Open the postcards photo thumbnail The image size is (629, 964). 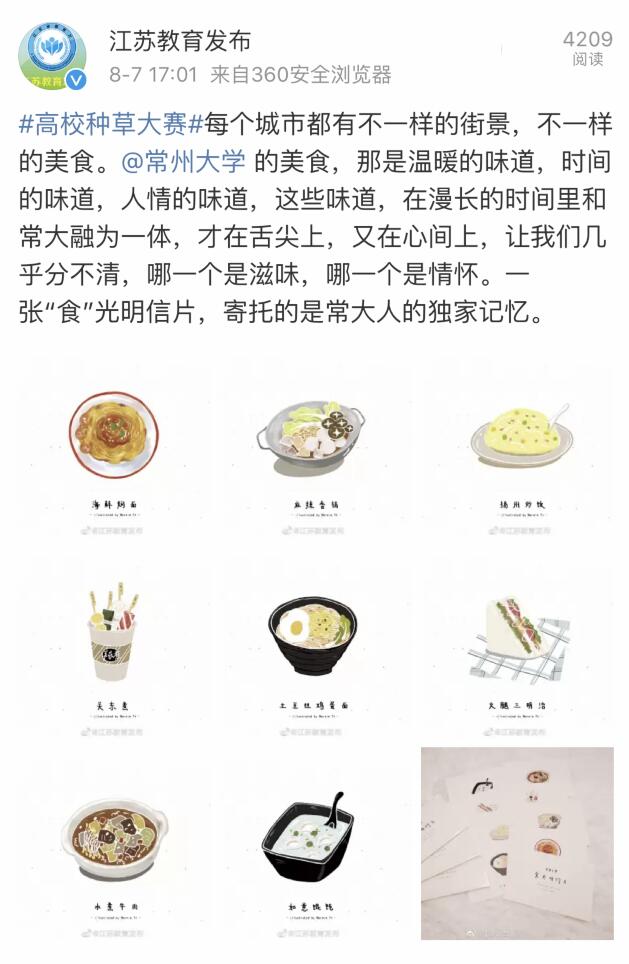click(x=517, y=844)
